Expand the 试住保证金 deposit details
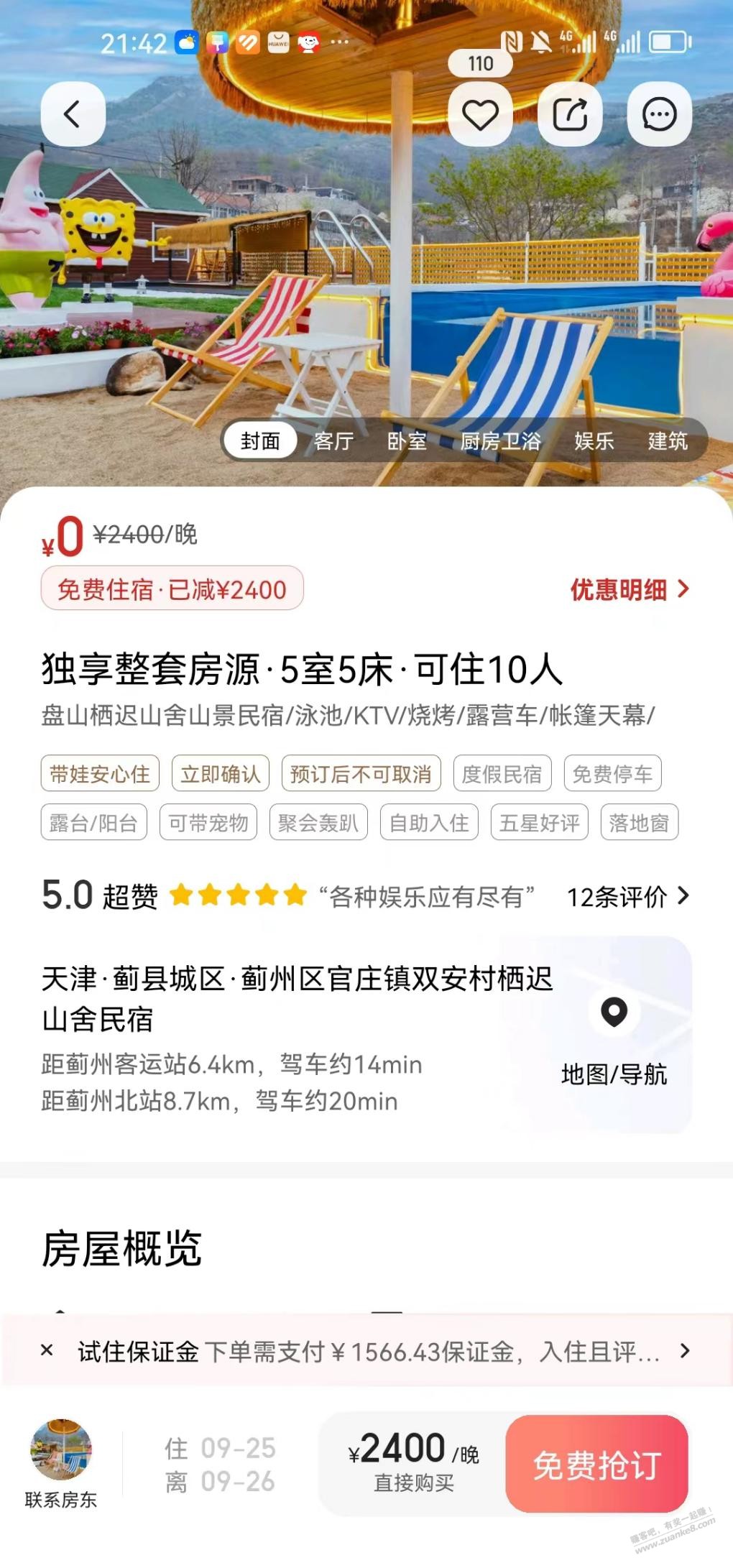Screen dimensions: 733x1568 tap(684, 1351)
